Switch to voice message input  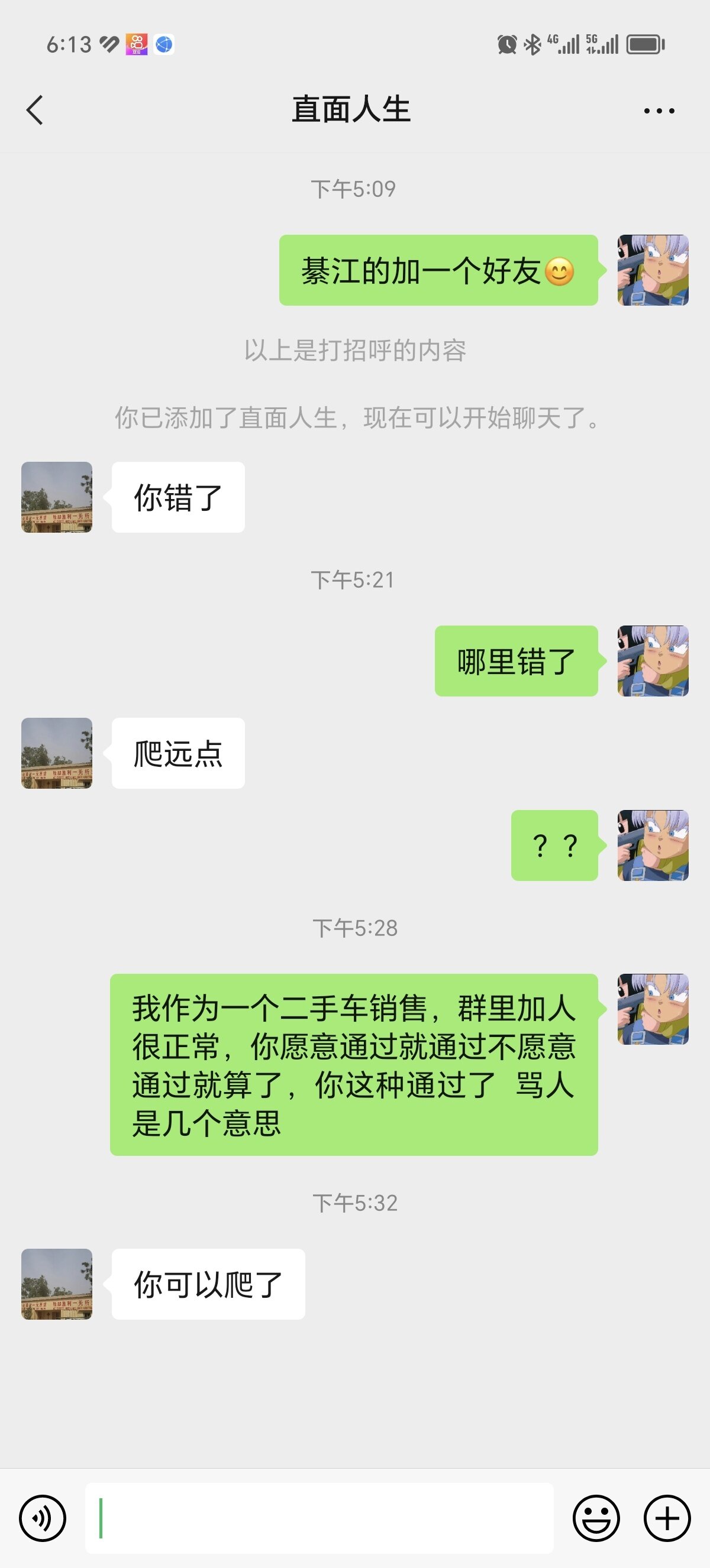click(42, 1518)
